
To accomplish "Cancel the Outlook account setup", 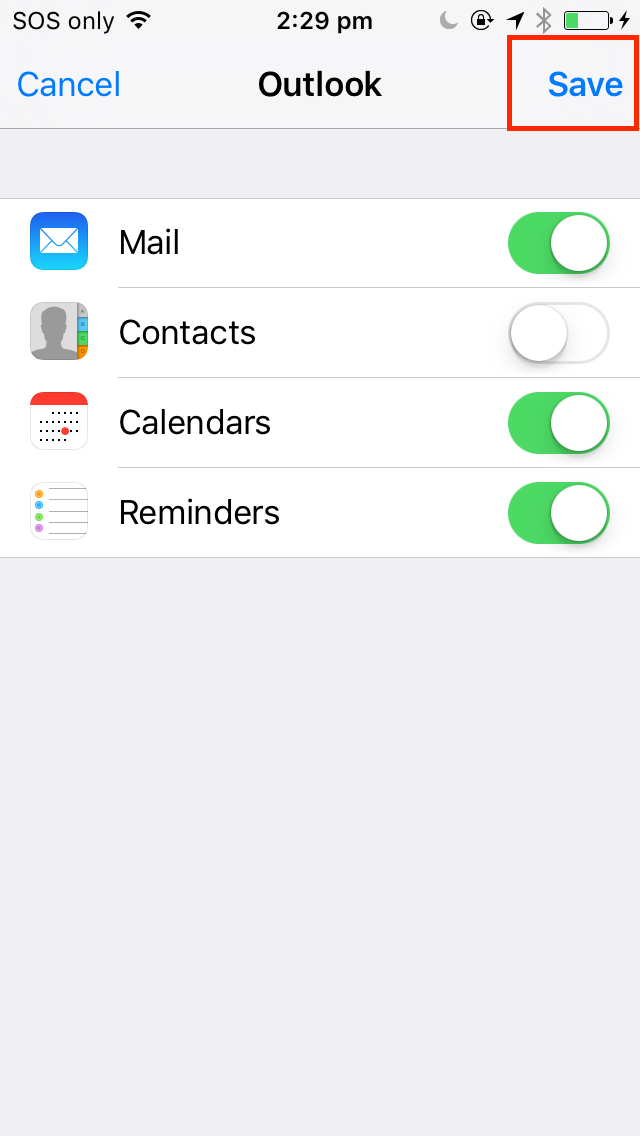I will coord(69,85).
